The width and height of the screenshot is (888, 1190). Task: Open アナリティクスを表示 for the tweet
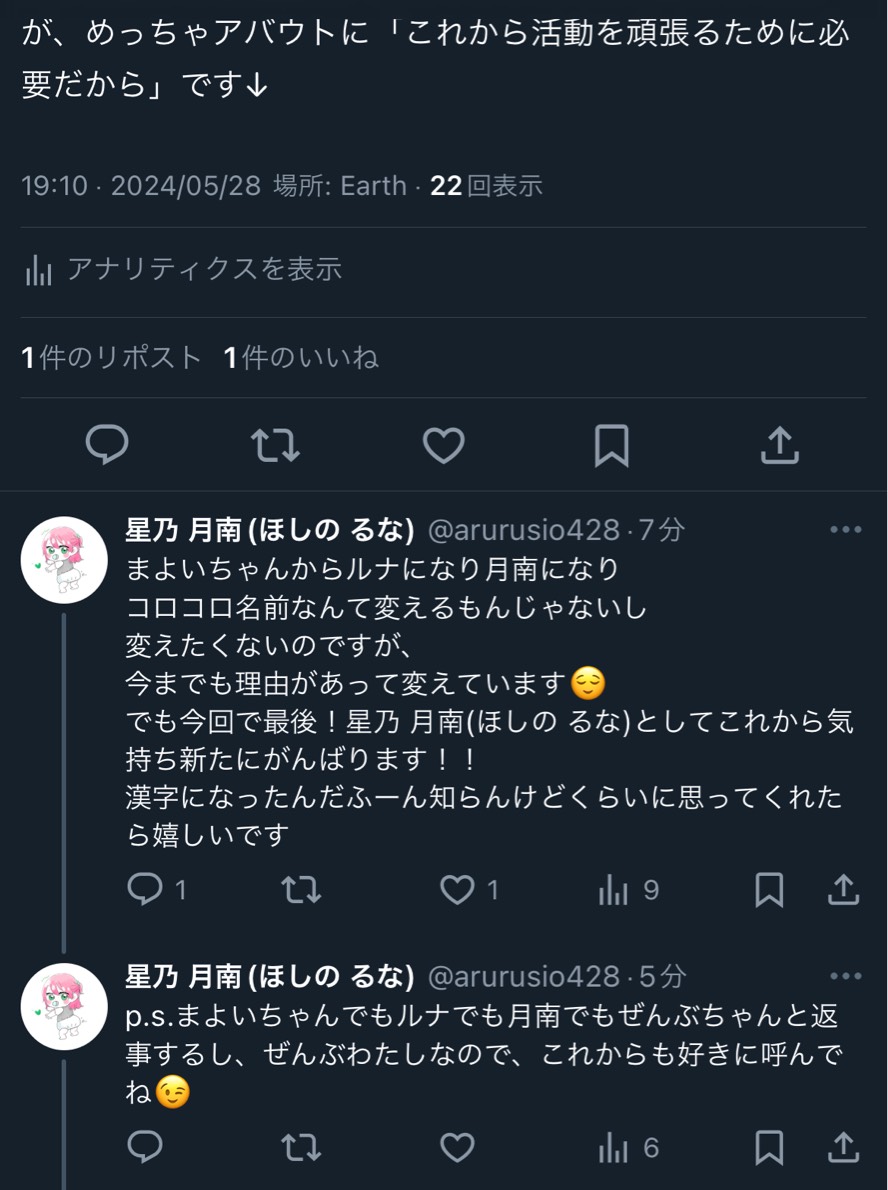[200, 266]
